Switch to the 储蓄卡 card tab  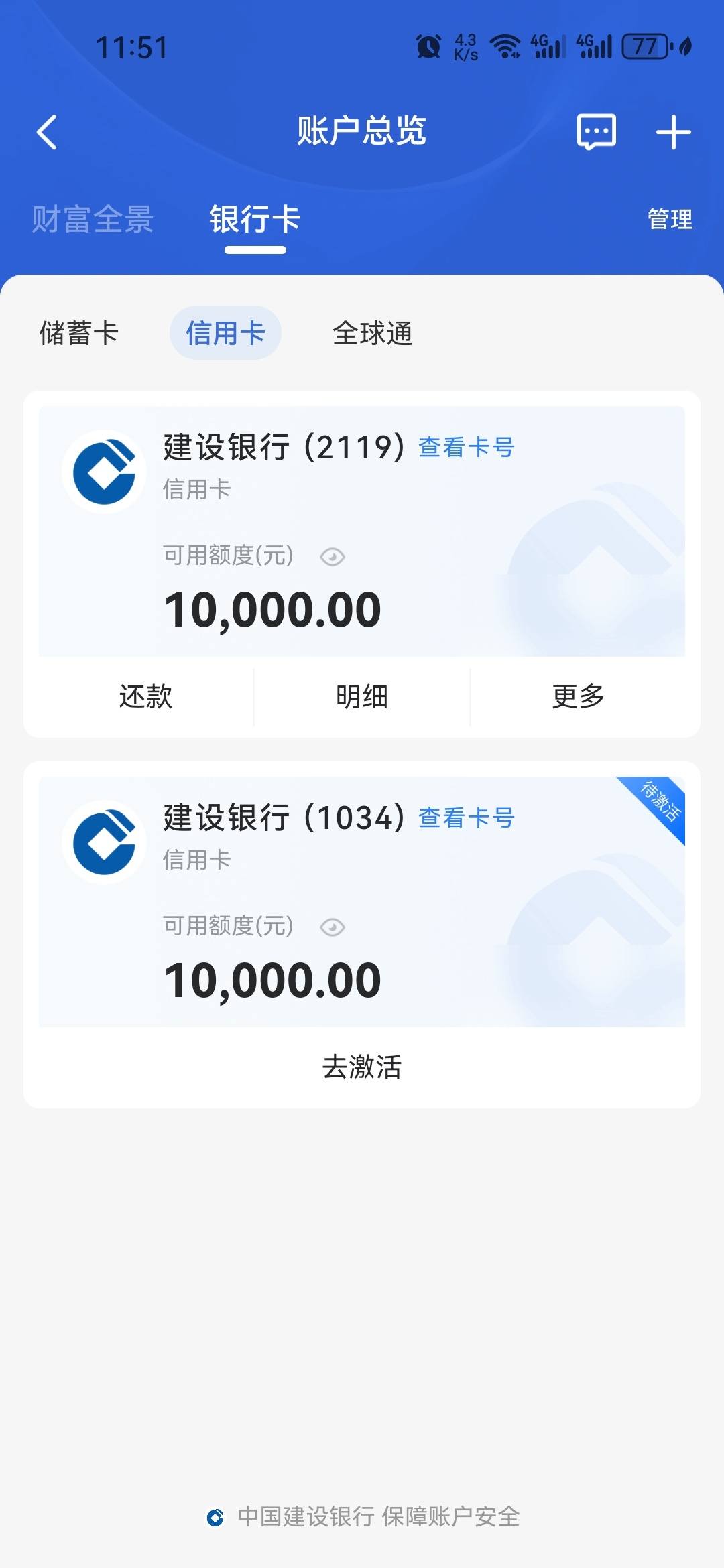click(80, 333)
